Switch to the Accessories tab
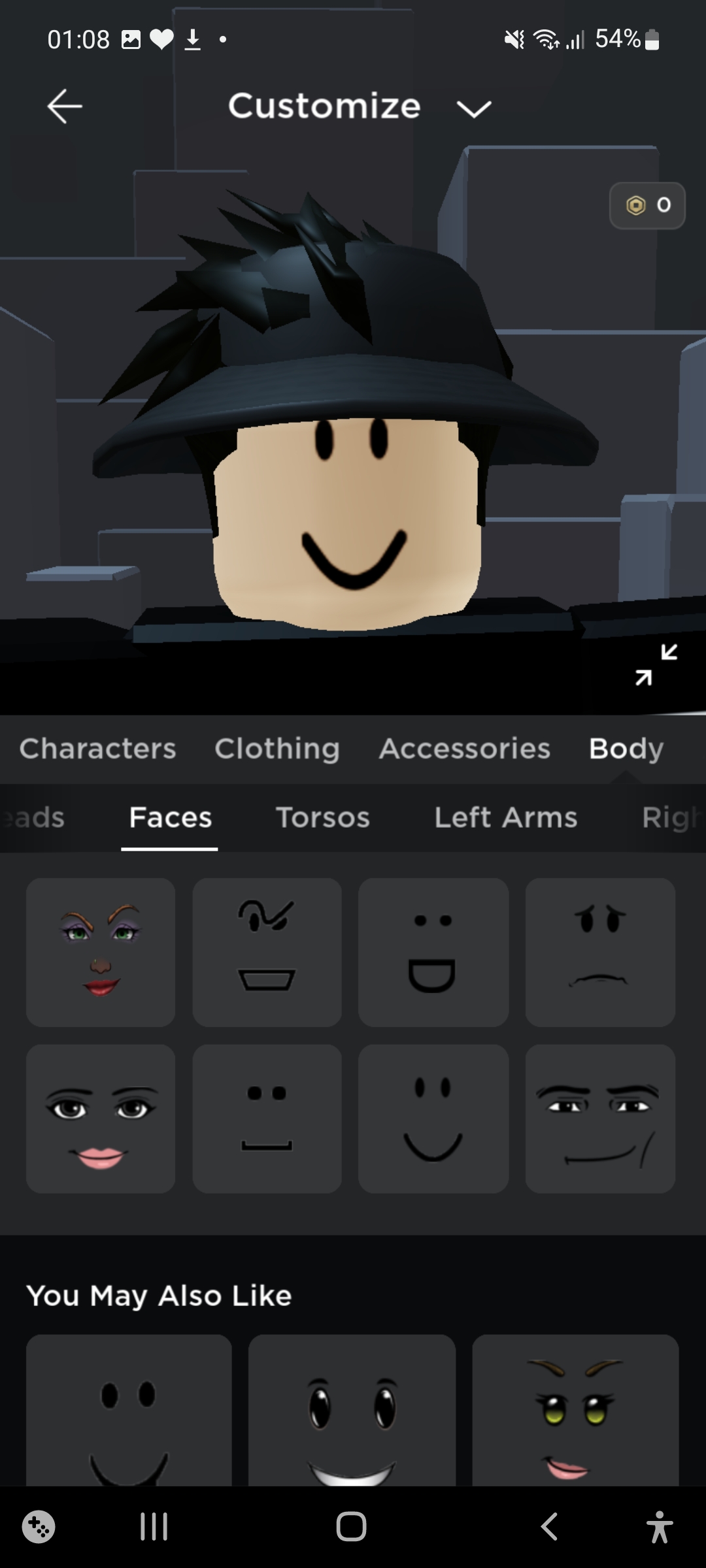This screenshot has width=706, height=1568. (465, 749)
